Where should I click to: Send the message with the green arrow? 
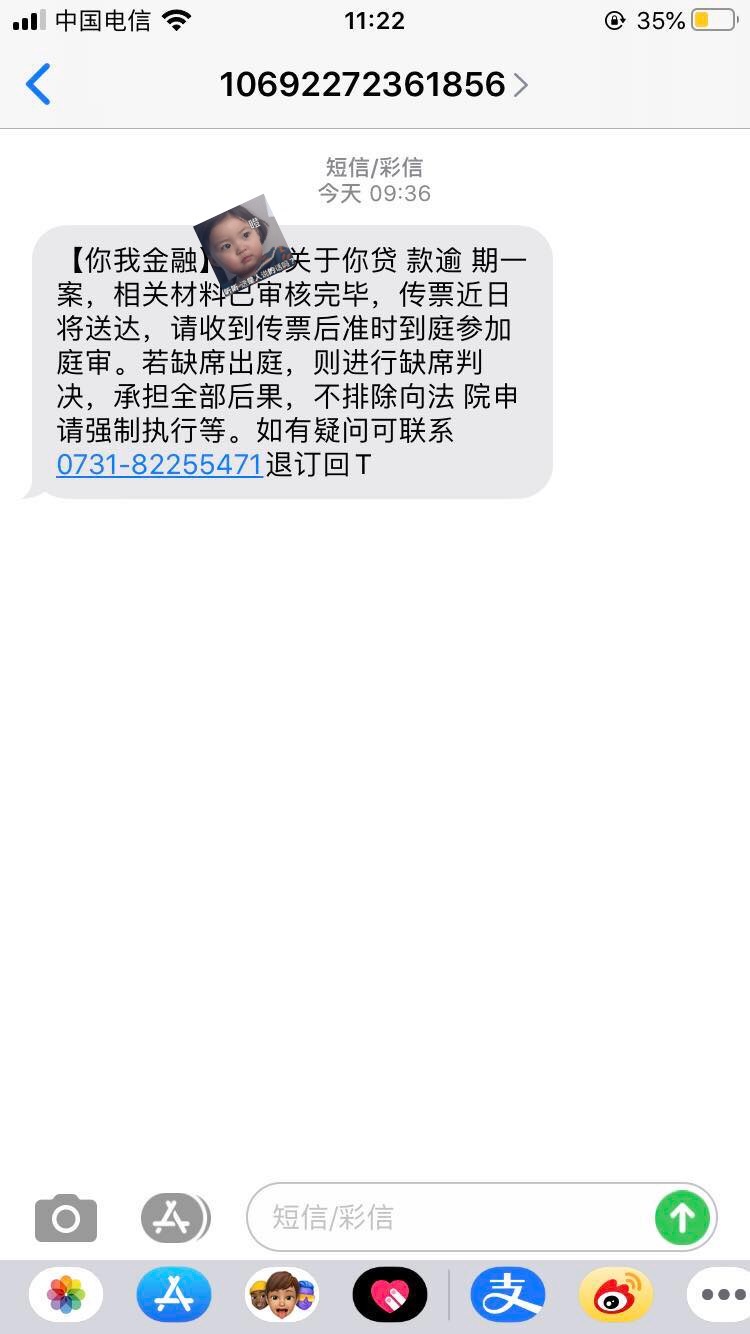click(x=682, y=1217)
